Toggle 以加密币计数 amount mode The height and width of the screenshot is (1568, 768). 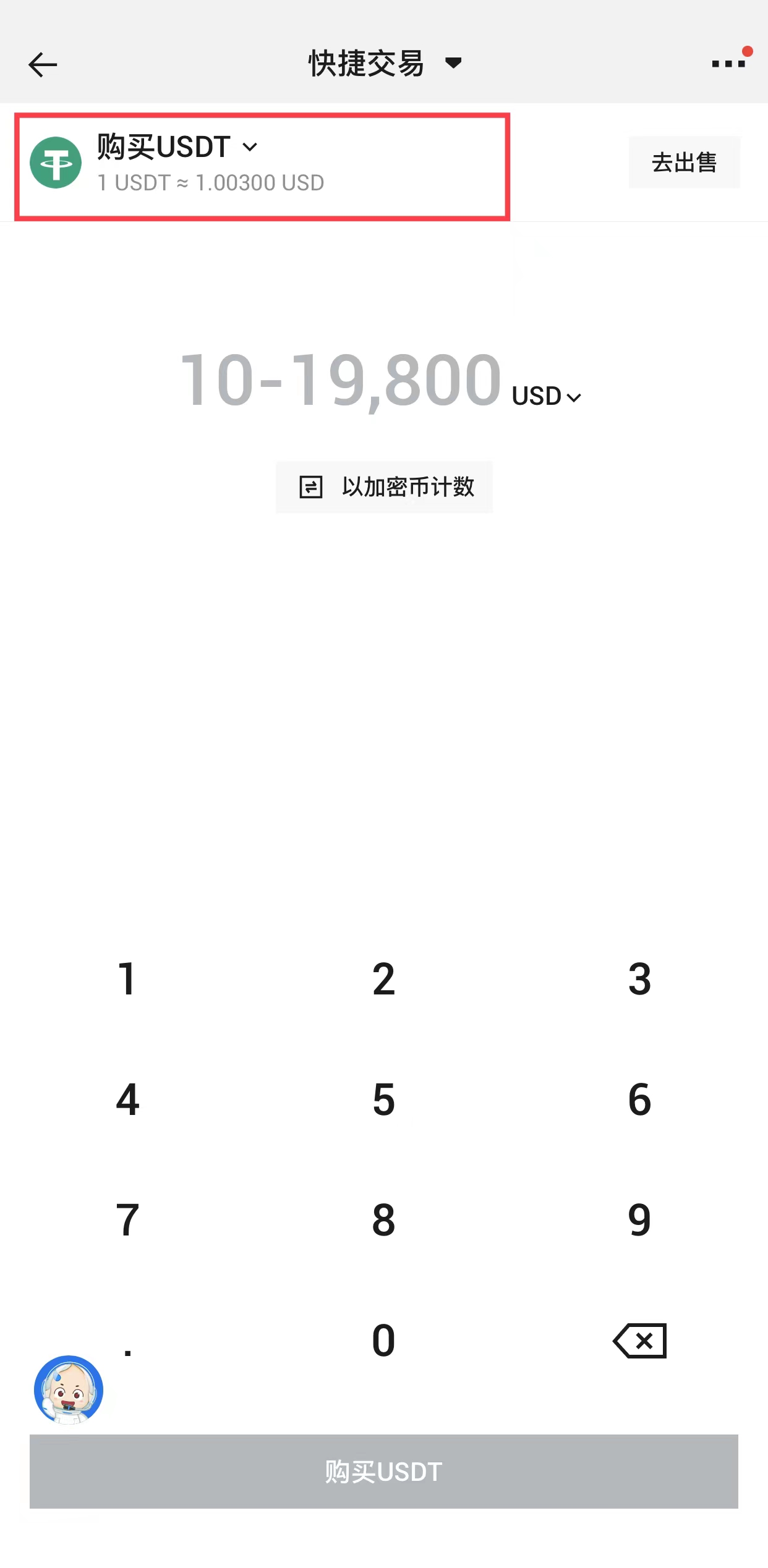[x=384, y=487]
